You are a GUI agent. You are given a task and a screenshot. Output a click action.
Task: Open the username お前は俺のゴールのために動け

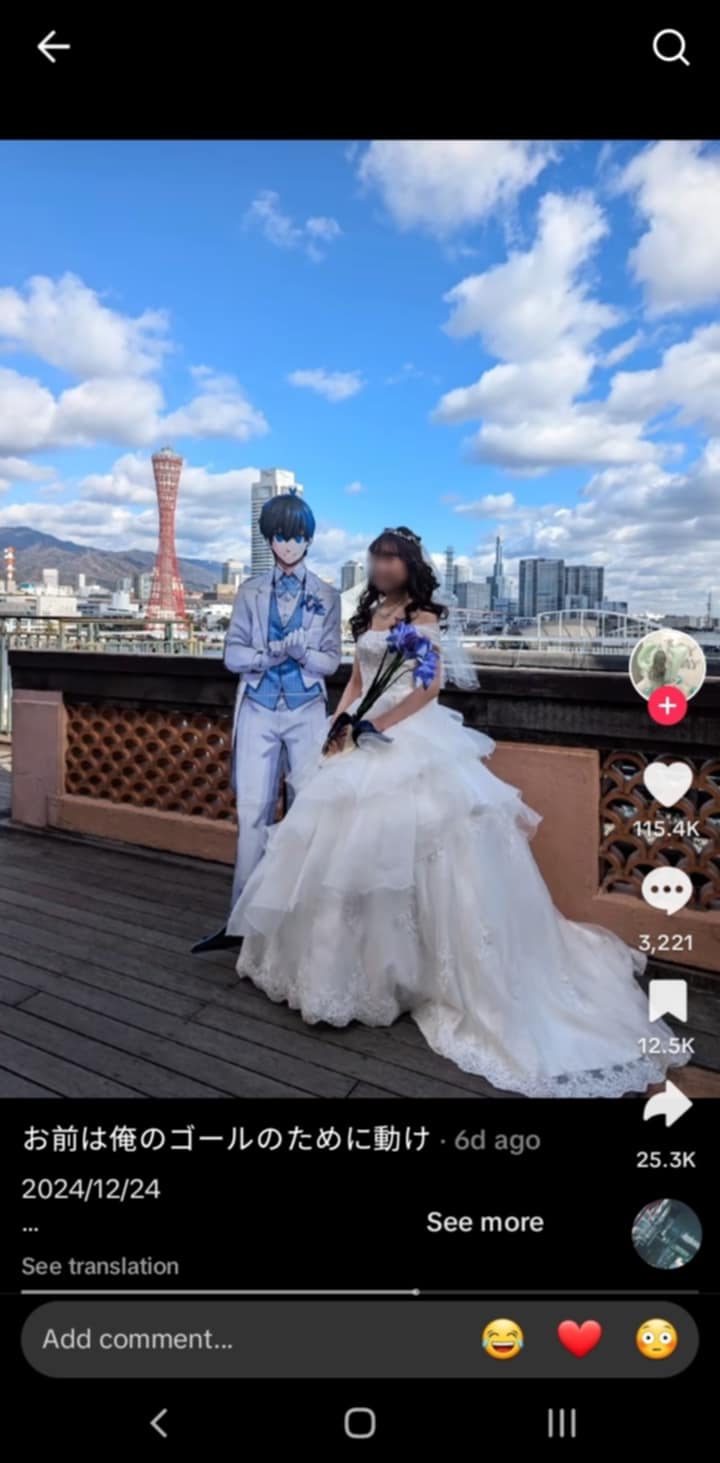pyautogui.click(x=226, y=1139)
